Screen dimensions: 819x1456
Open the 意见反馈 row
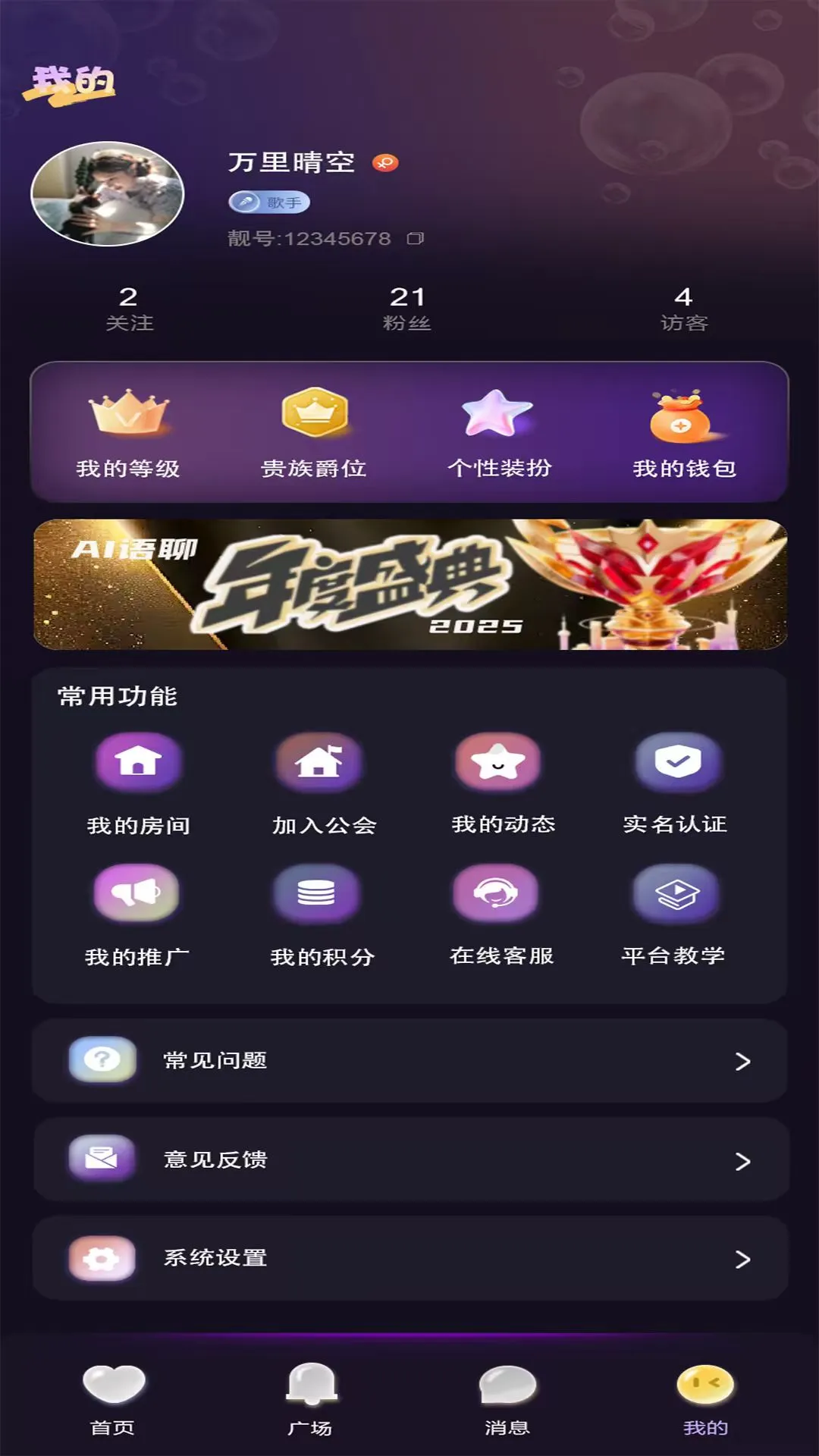[409, 1159]
